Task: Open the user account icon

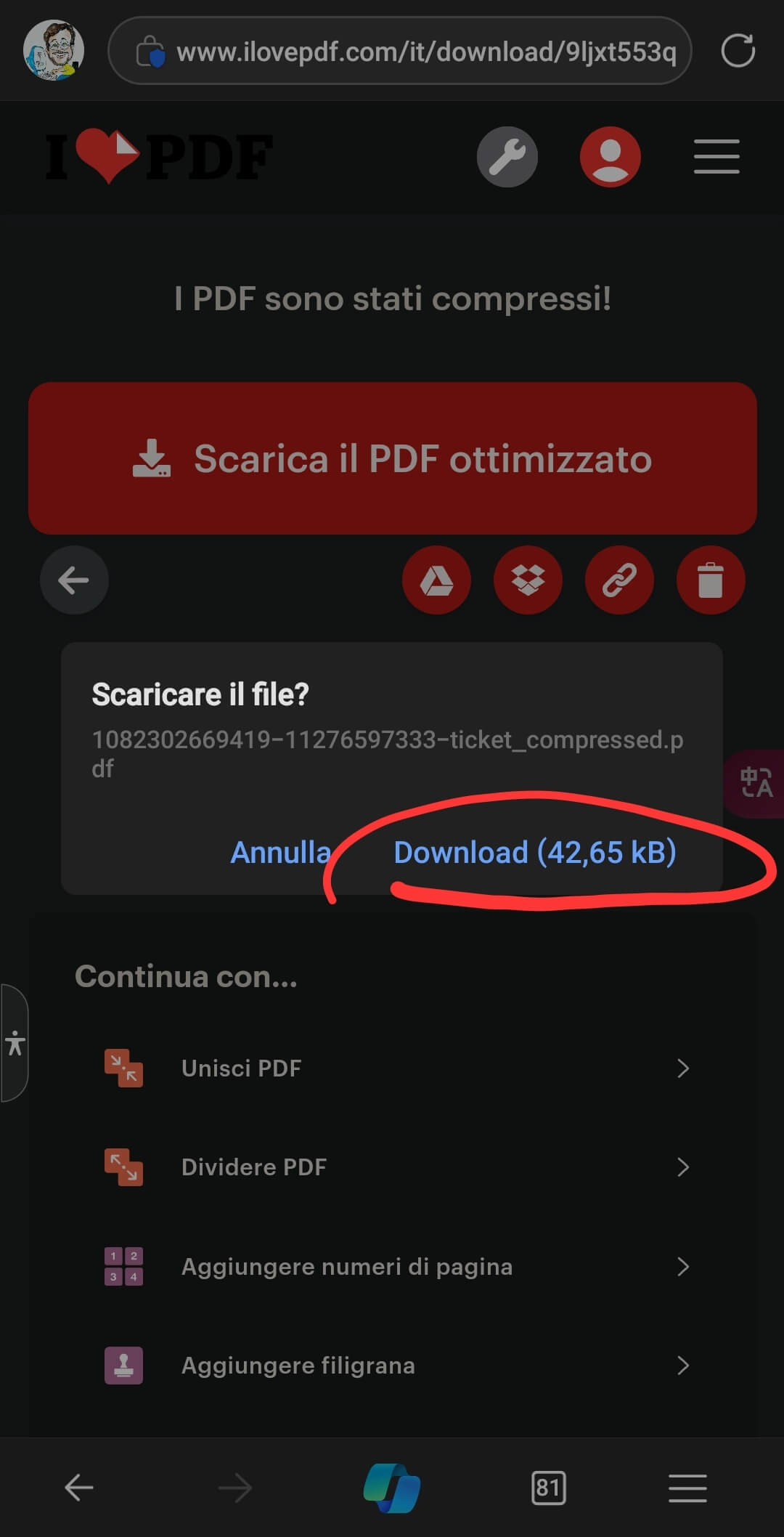Action: click(610, 157)
